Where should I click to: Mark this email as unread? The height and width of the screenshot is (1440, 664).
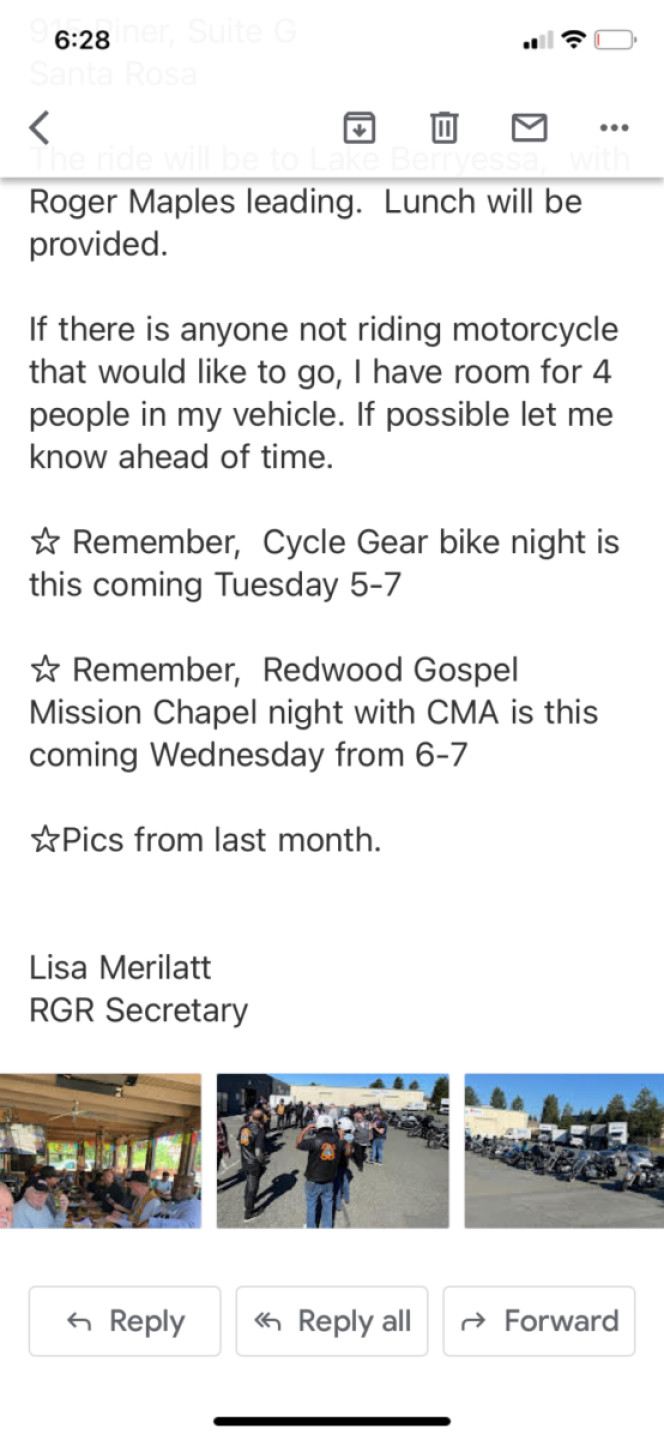[529, 127]
